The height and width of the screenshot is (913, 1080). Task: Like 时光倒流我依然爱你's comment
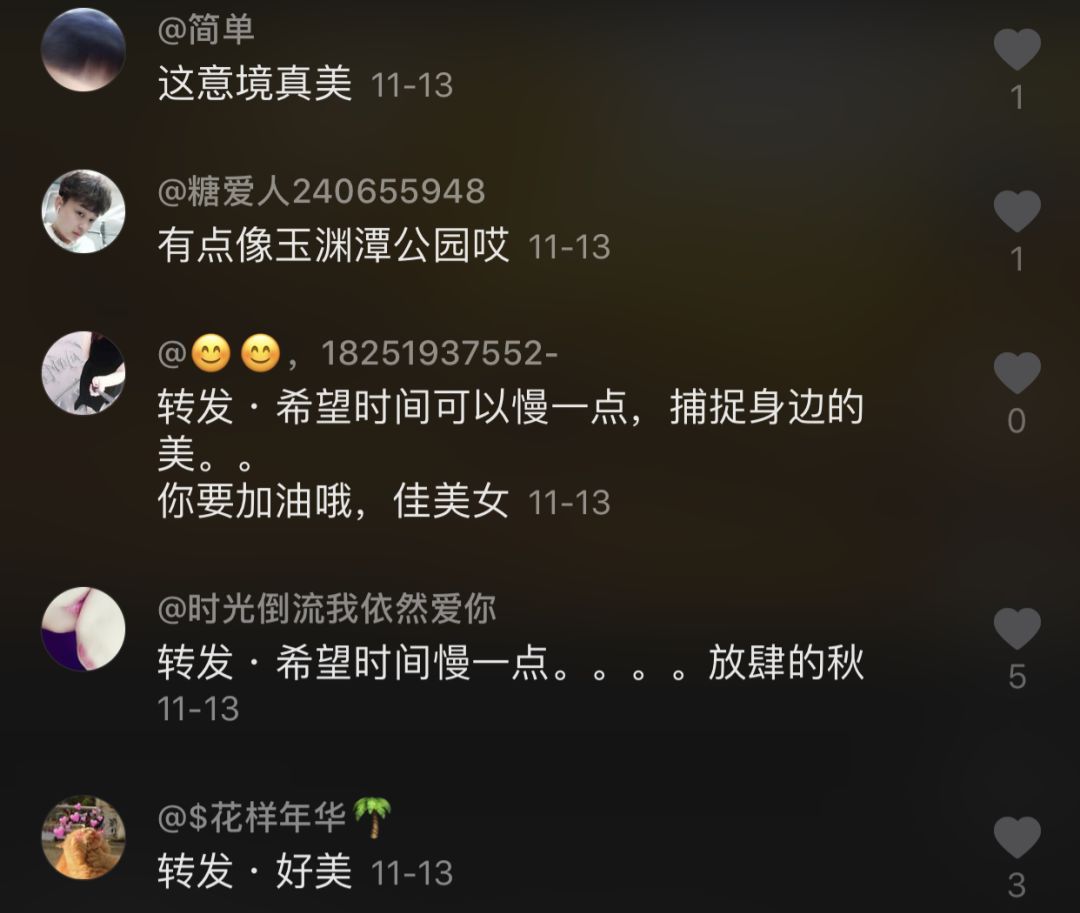click(1017, 629)
